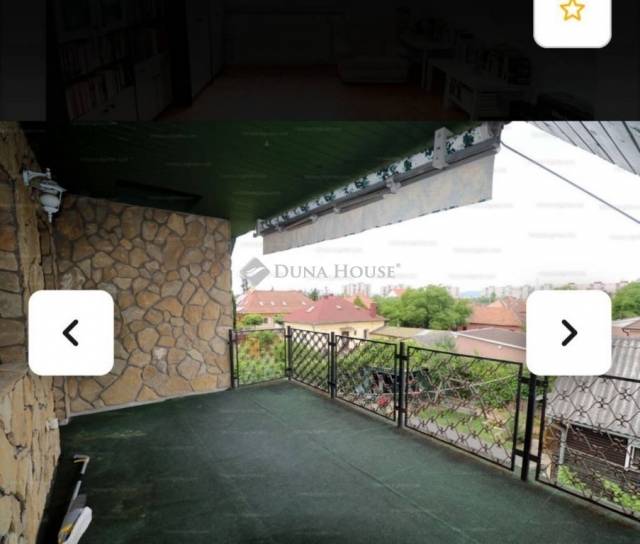Save this listing with the star button
Image resolution: width=640 pixels, height=544 pixels.
pos(572,13)
